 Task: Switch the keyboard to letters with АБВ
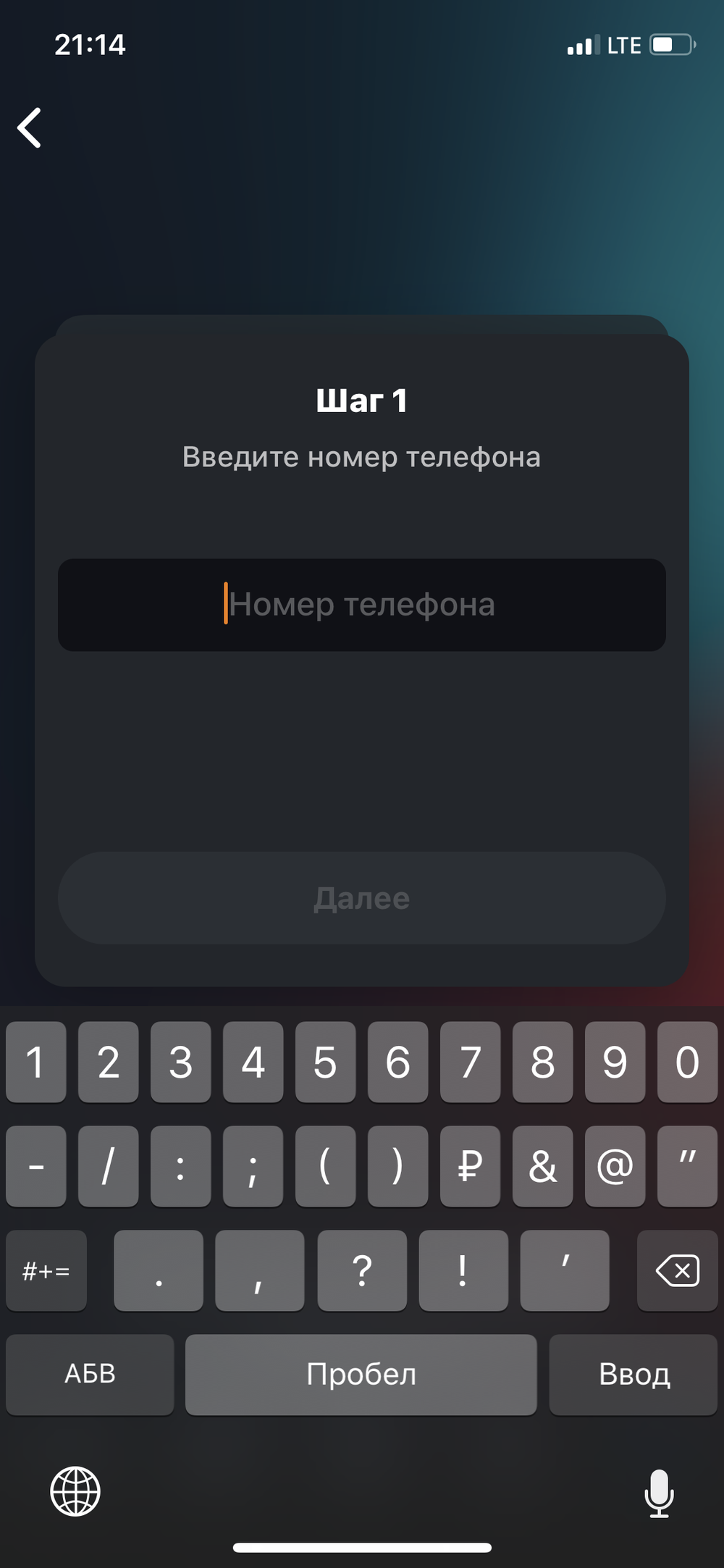coord(90,1374)
